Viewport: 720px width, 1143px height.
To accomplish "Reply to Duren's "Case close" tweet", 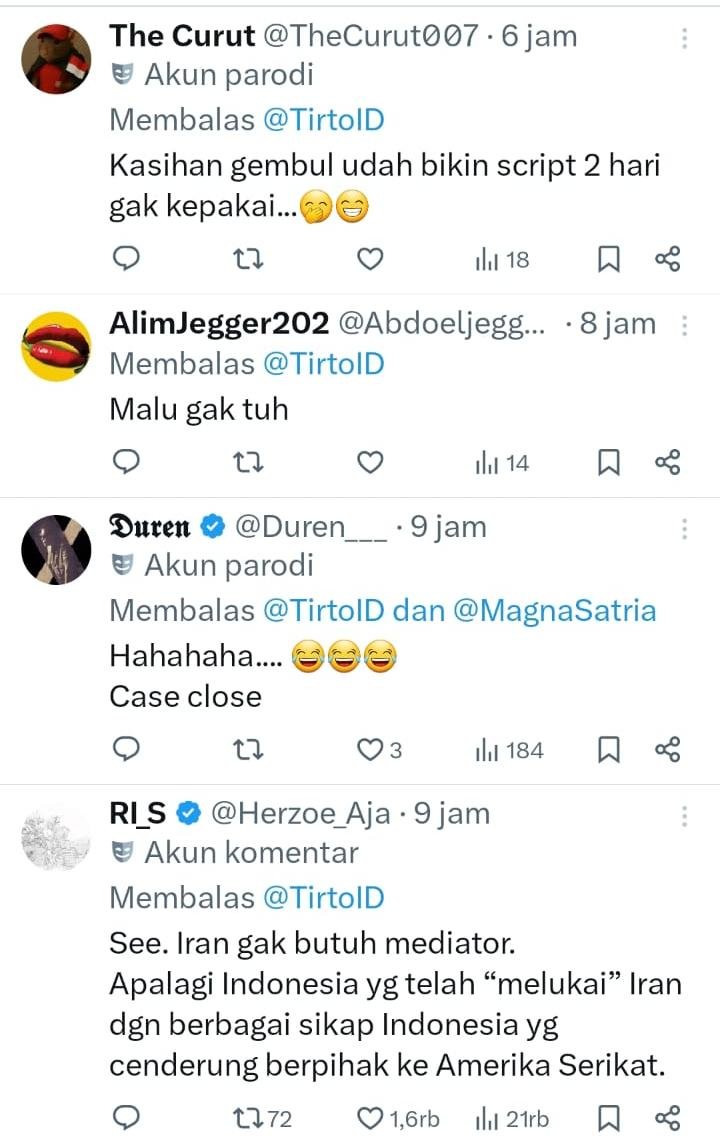I will [x=126, y=750].
